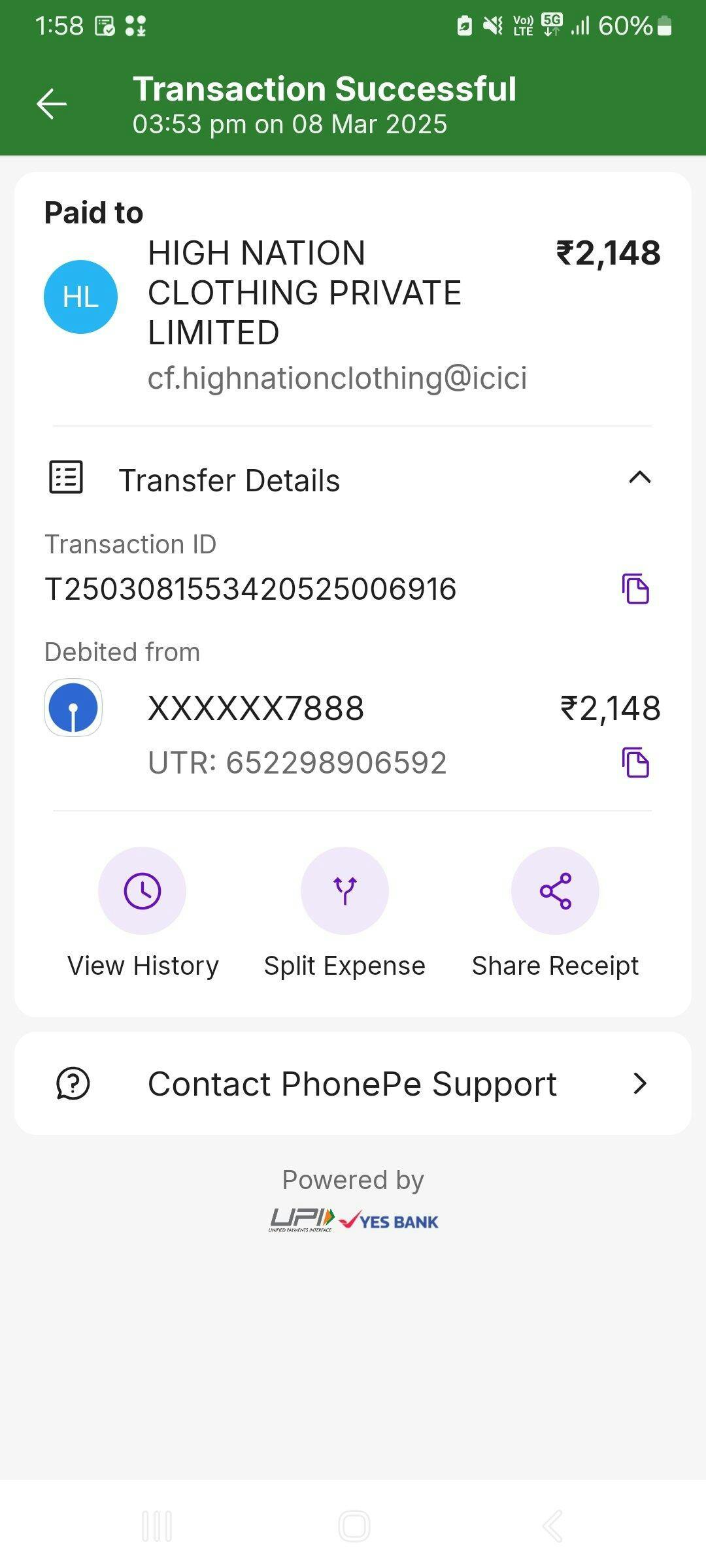706x1568 pixels.
Task: Collapse the Transfer Details section
Action: click(x=639, y=478)
